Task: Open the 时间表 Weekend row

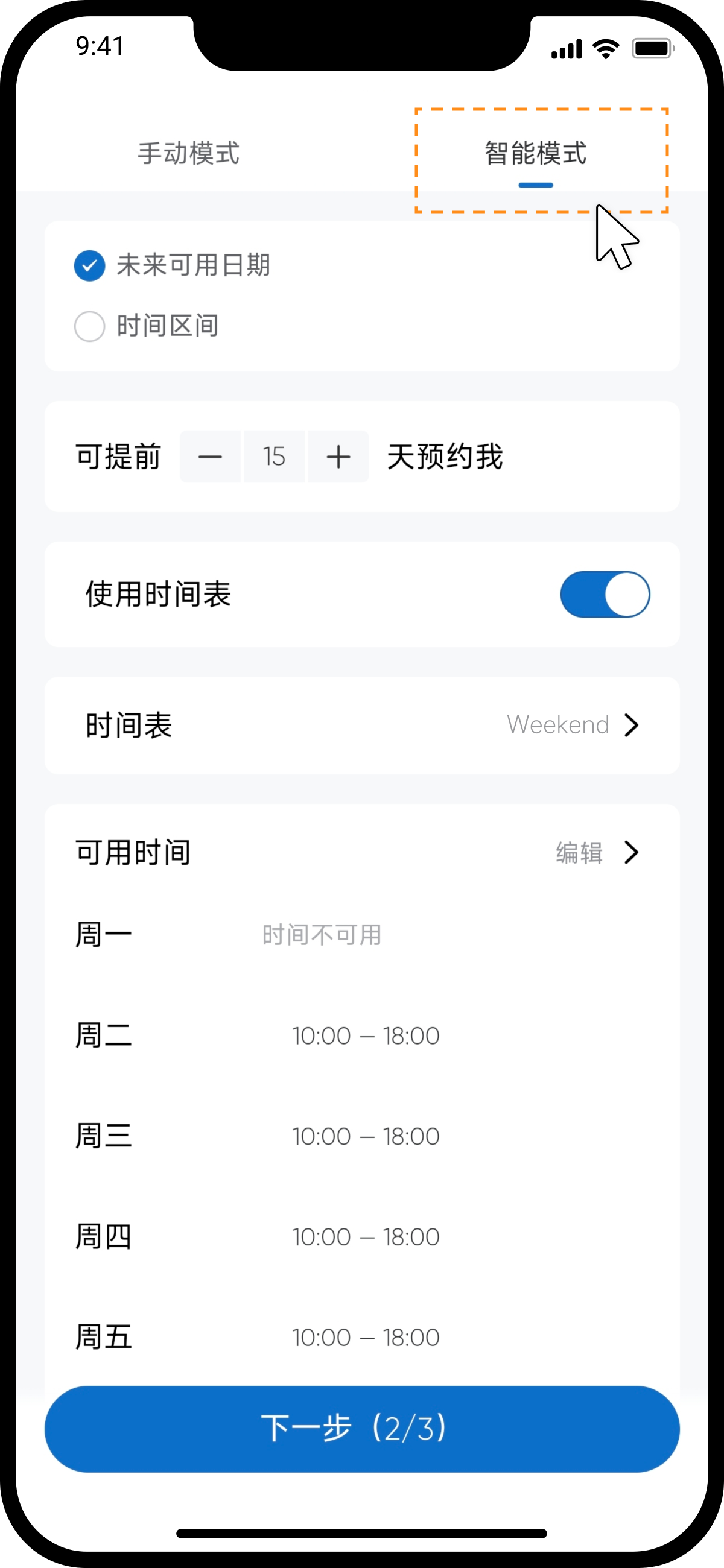Action: click(361, 725)
